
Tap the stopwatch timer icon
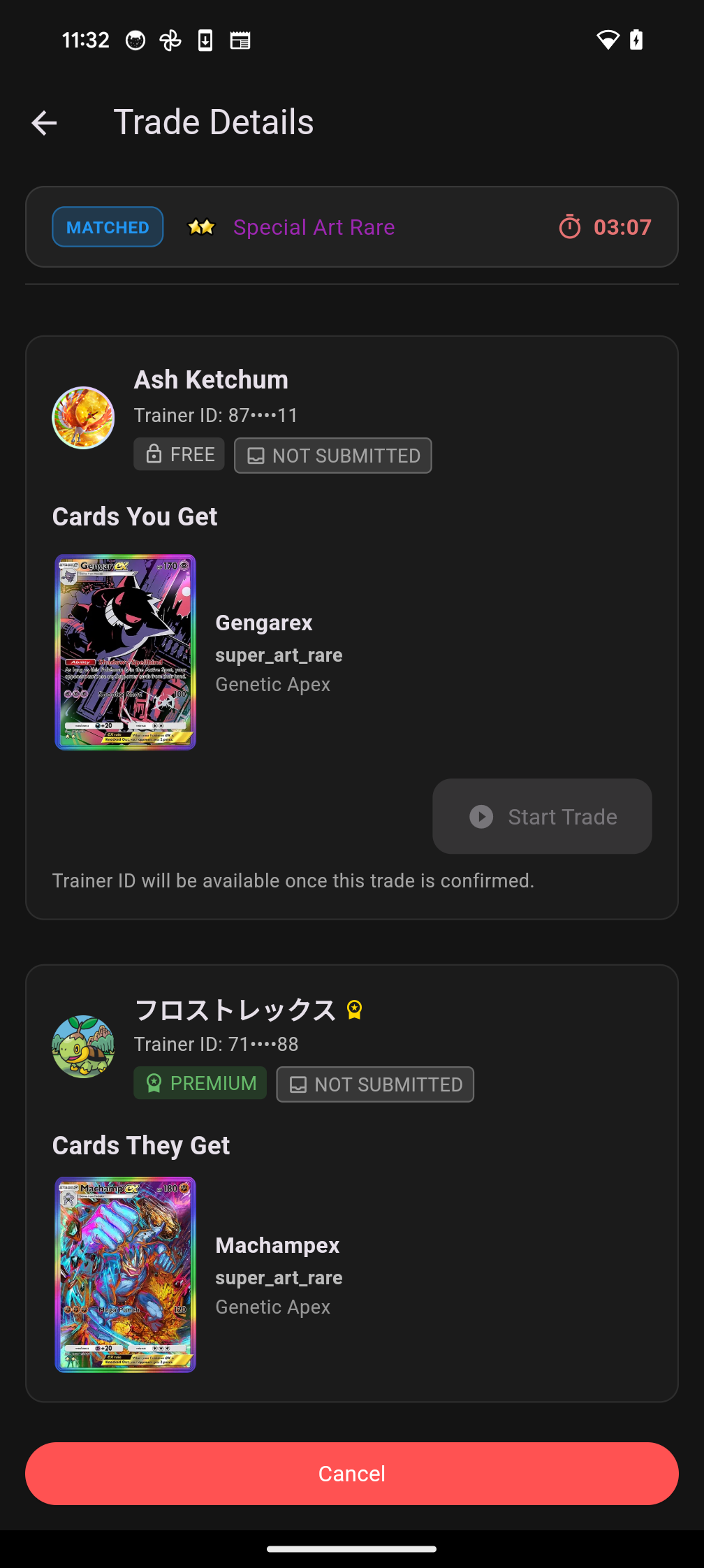coord(570,227)
